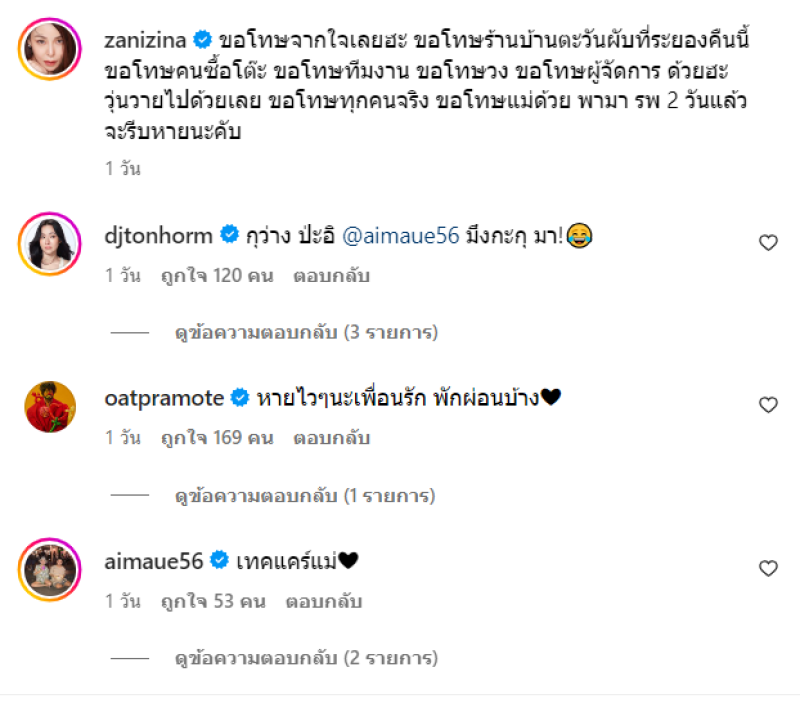This screenshot has height=703, width=800.
Task: Open zanizina's profile picture
Action: (x=49, y=47)
